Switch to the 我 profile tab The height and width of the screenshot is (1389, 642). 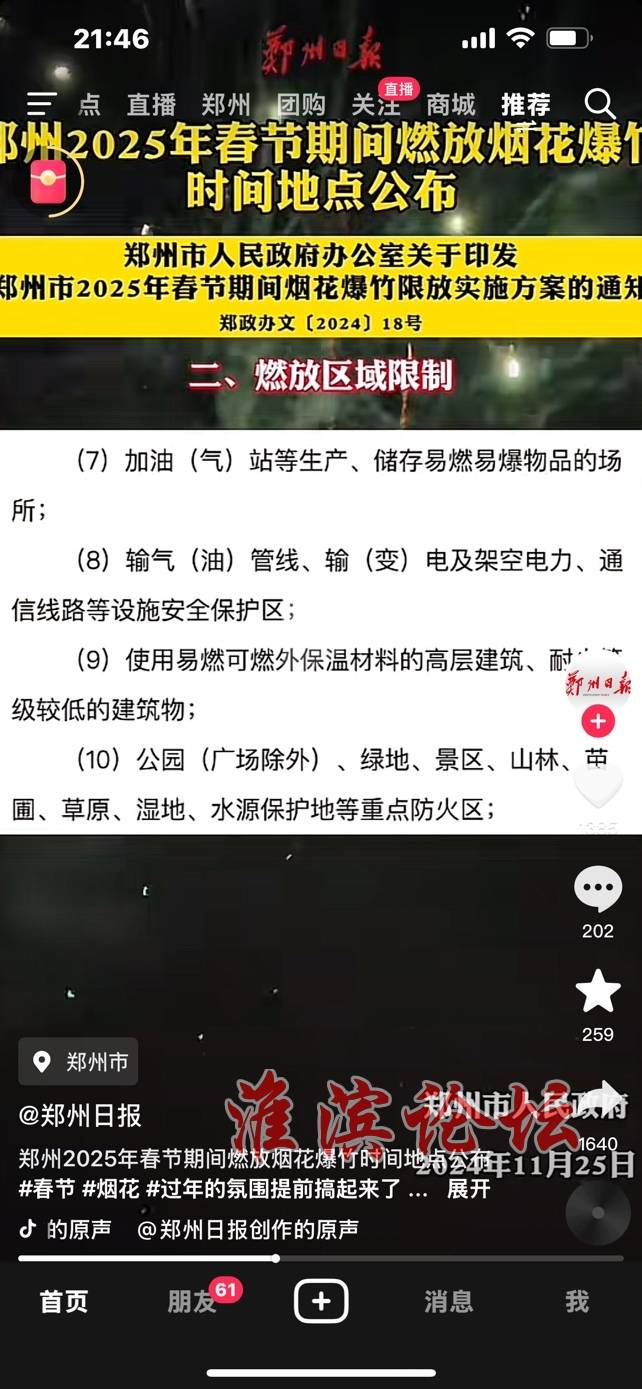click(x=577, y=1301)
